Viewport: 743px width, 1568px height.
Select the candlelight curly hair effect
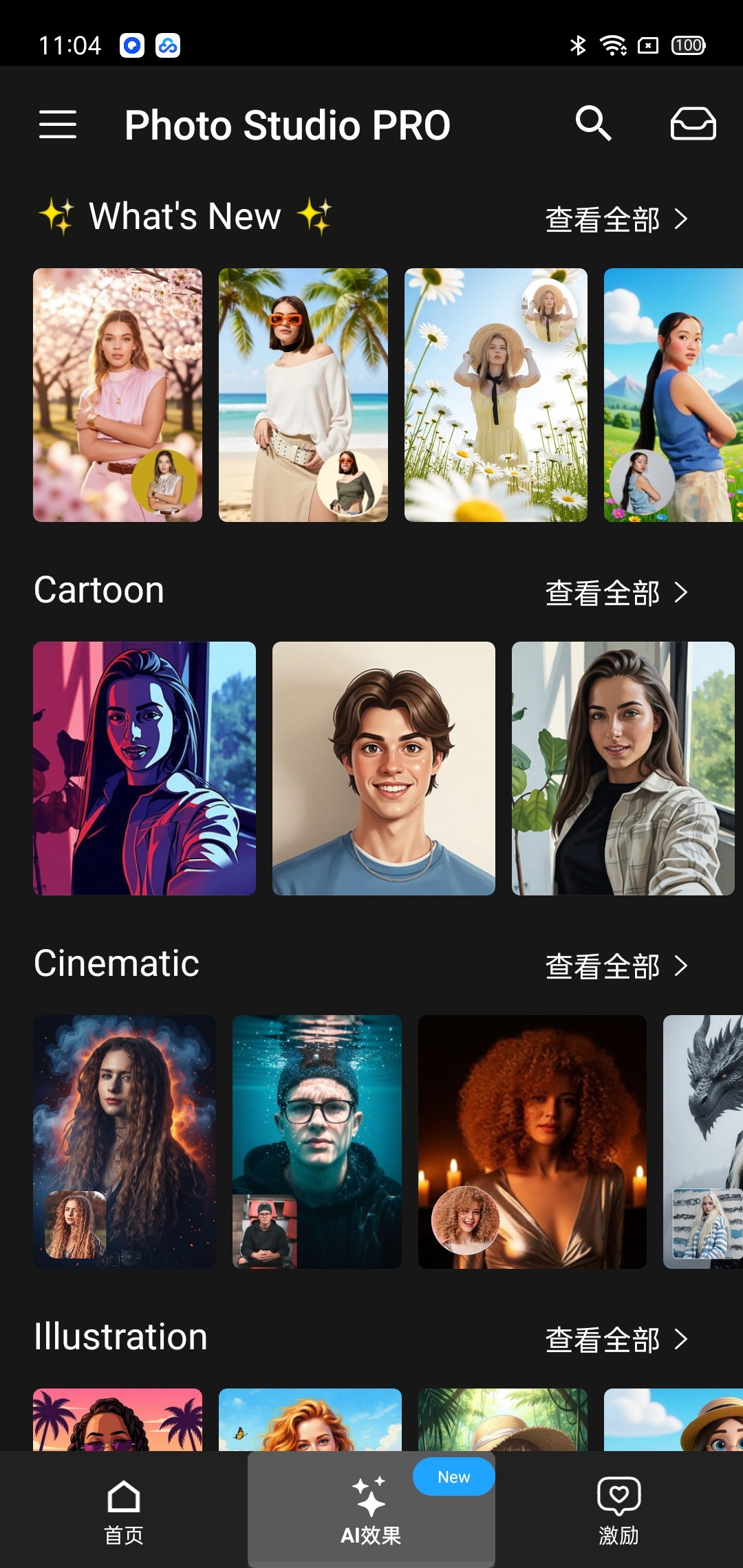click(x=532, y=1142)
